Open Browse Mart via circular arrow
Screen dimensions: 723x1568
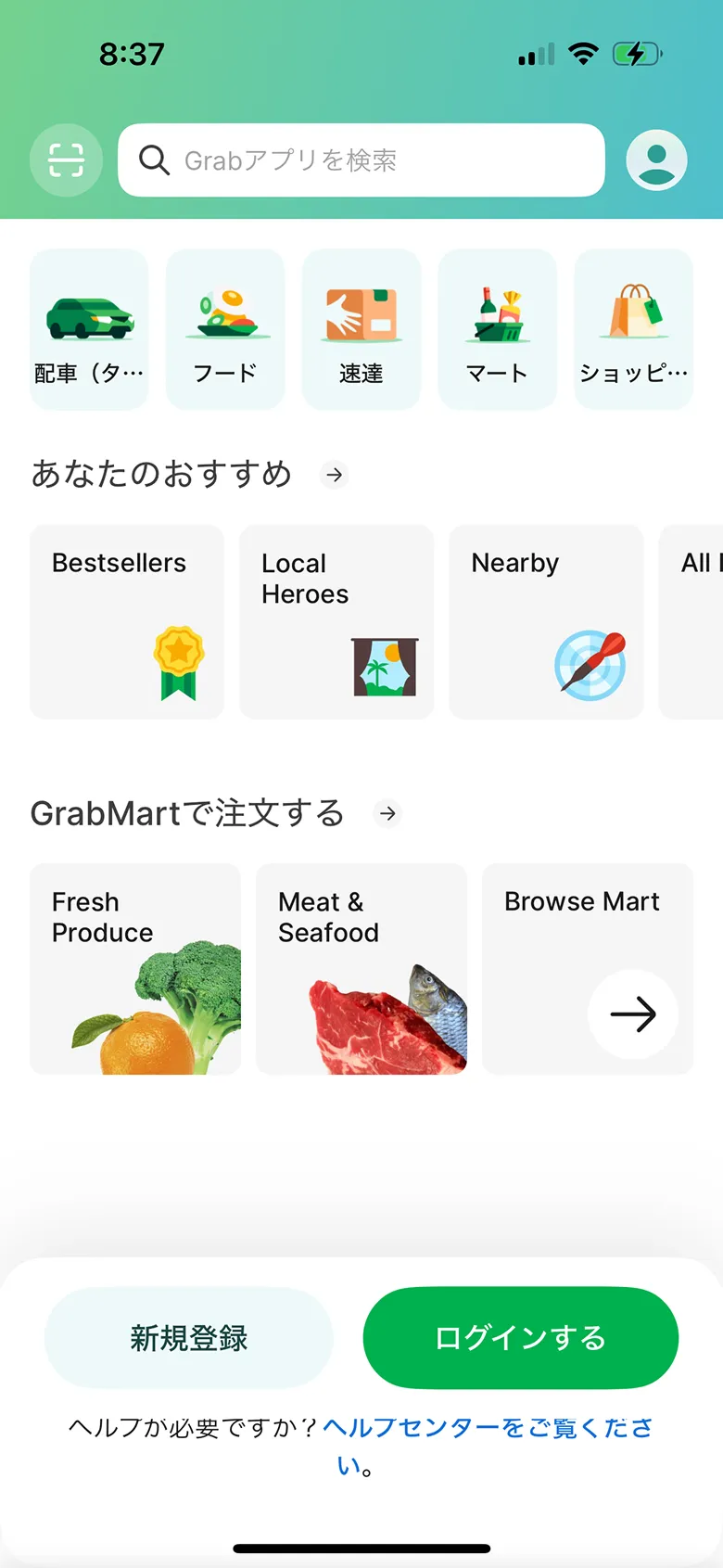633,1014
